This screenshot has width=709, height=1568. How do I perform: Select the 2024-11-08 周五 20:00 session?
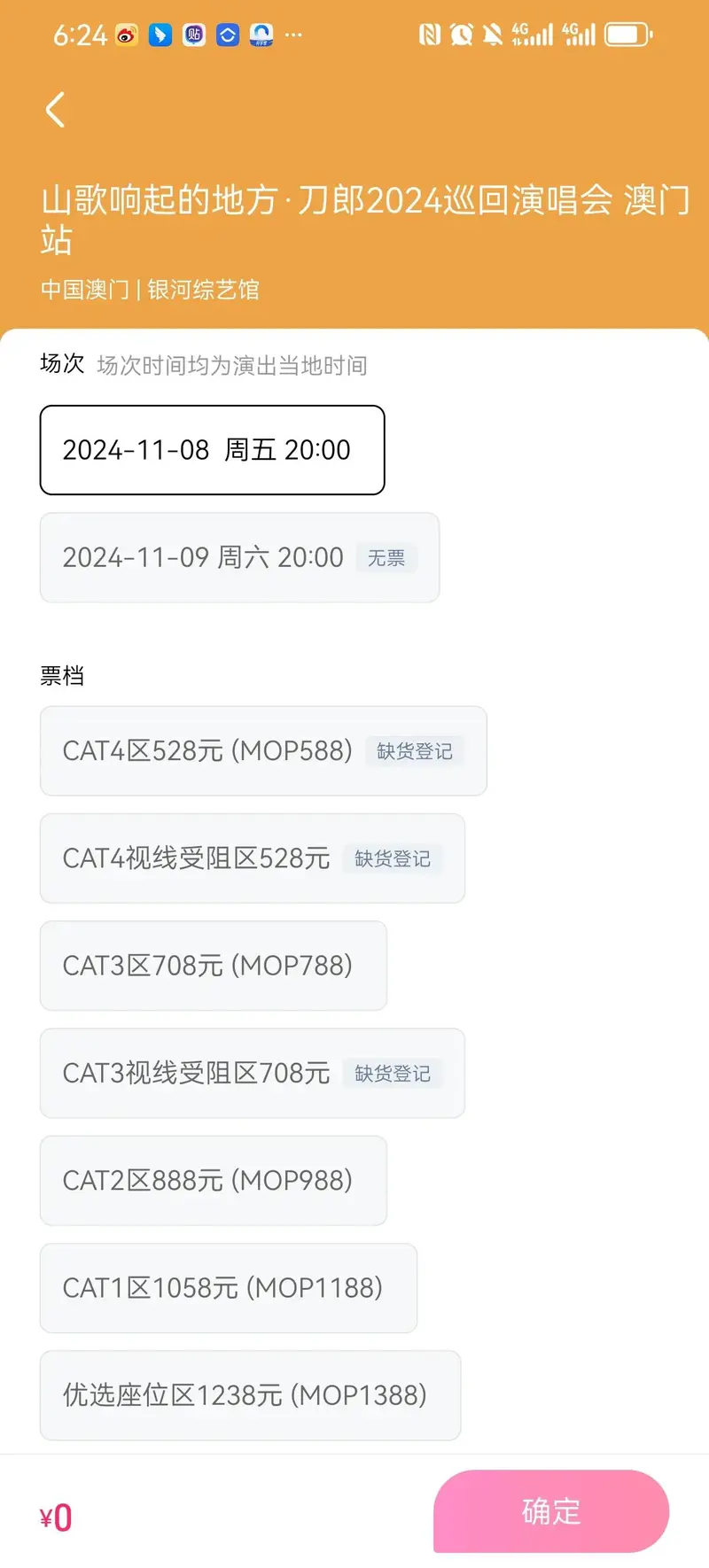pos(212,450)
